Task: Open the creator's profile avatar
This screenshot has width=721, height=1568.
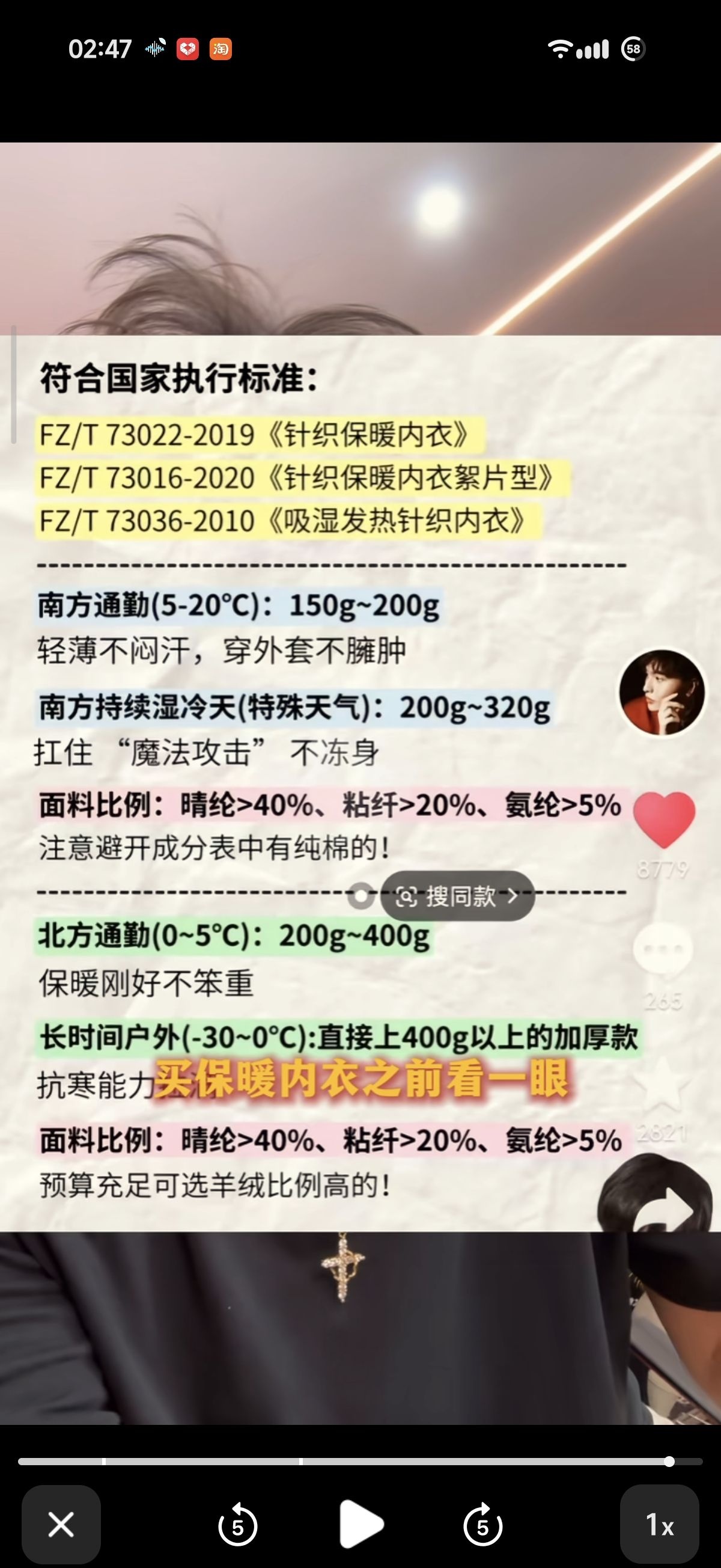Action: 662,692
